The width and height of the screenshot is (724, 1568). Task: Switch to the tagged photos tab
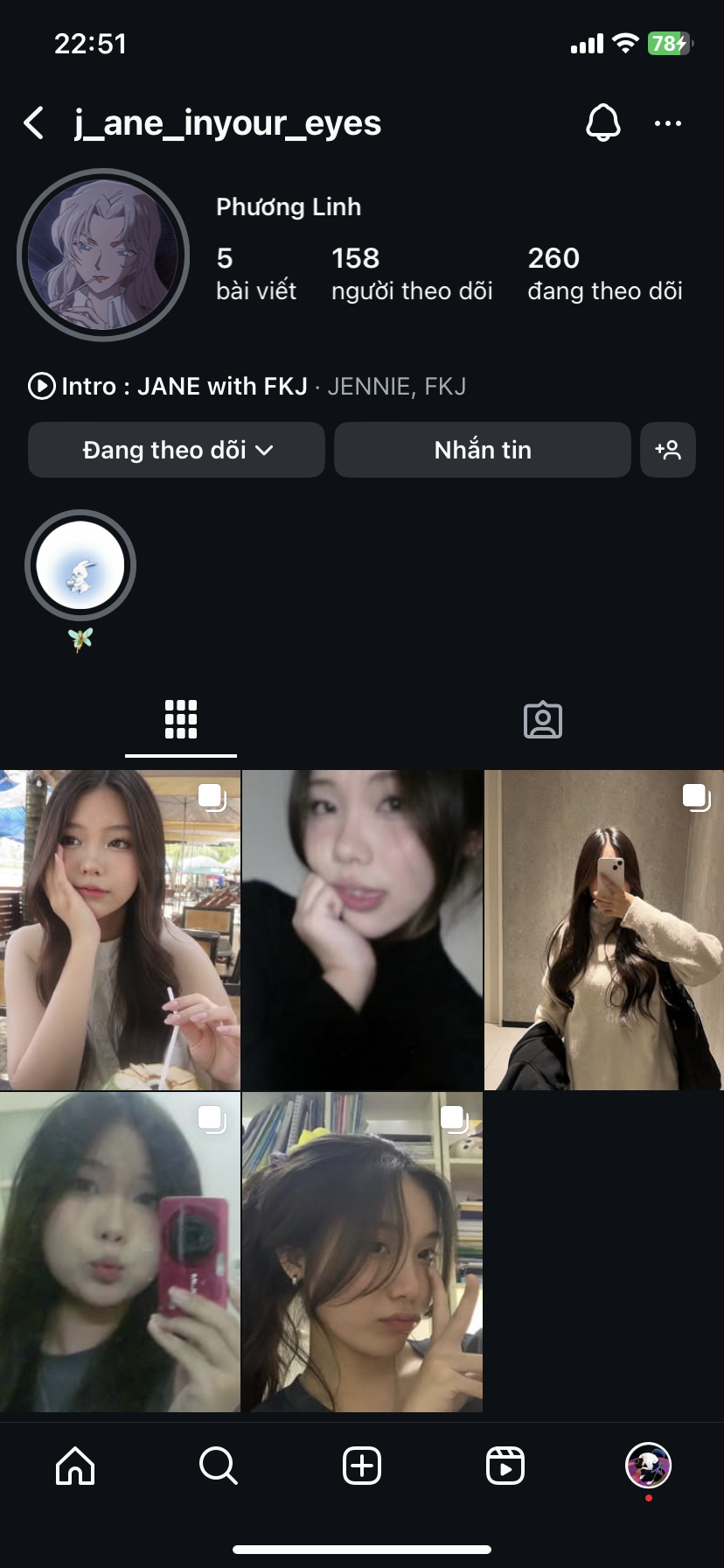pyautogui.click(x=543, y=719)
